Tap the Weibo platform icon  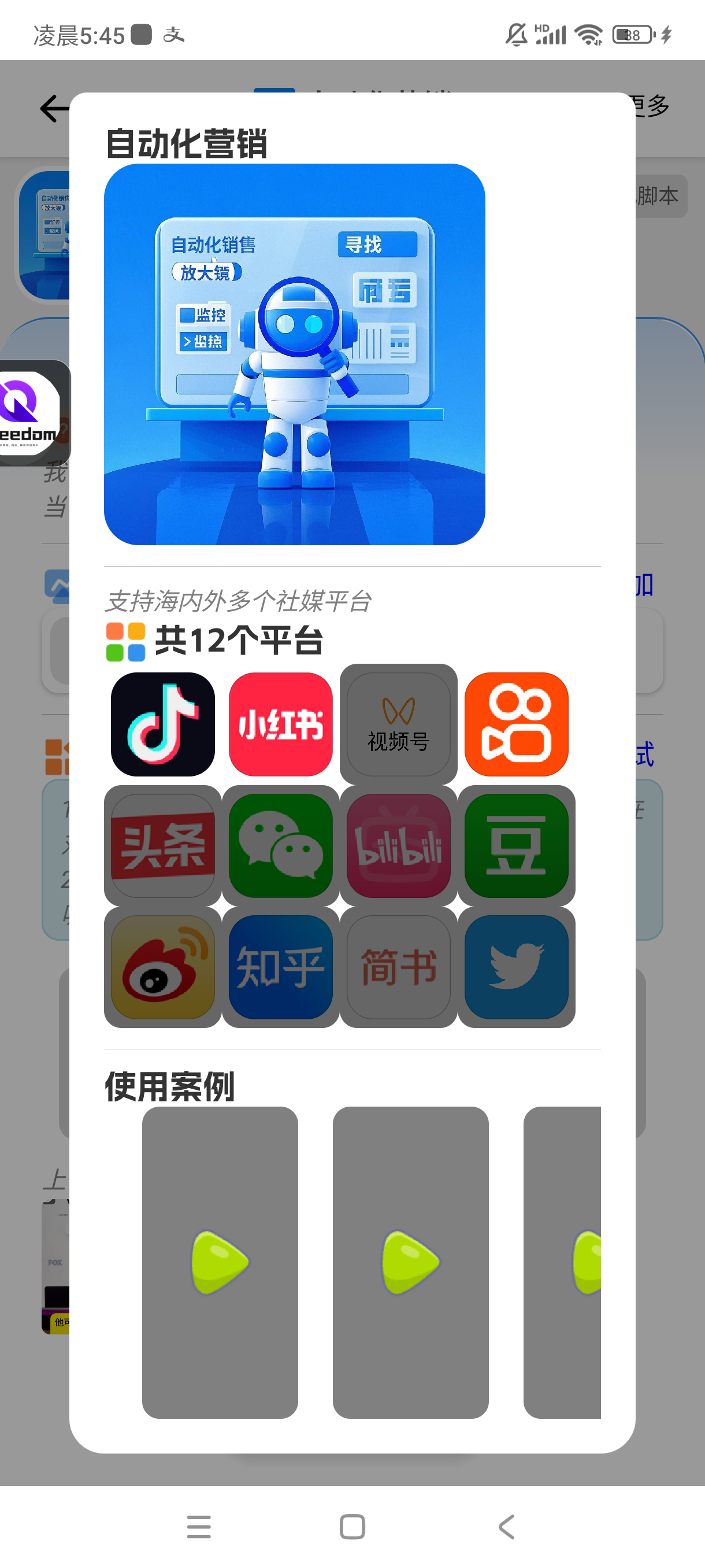pyautogui.click(x=162, y=967)
